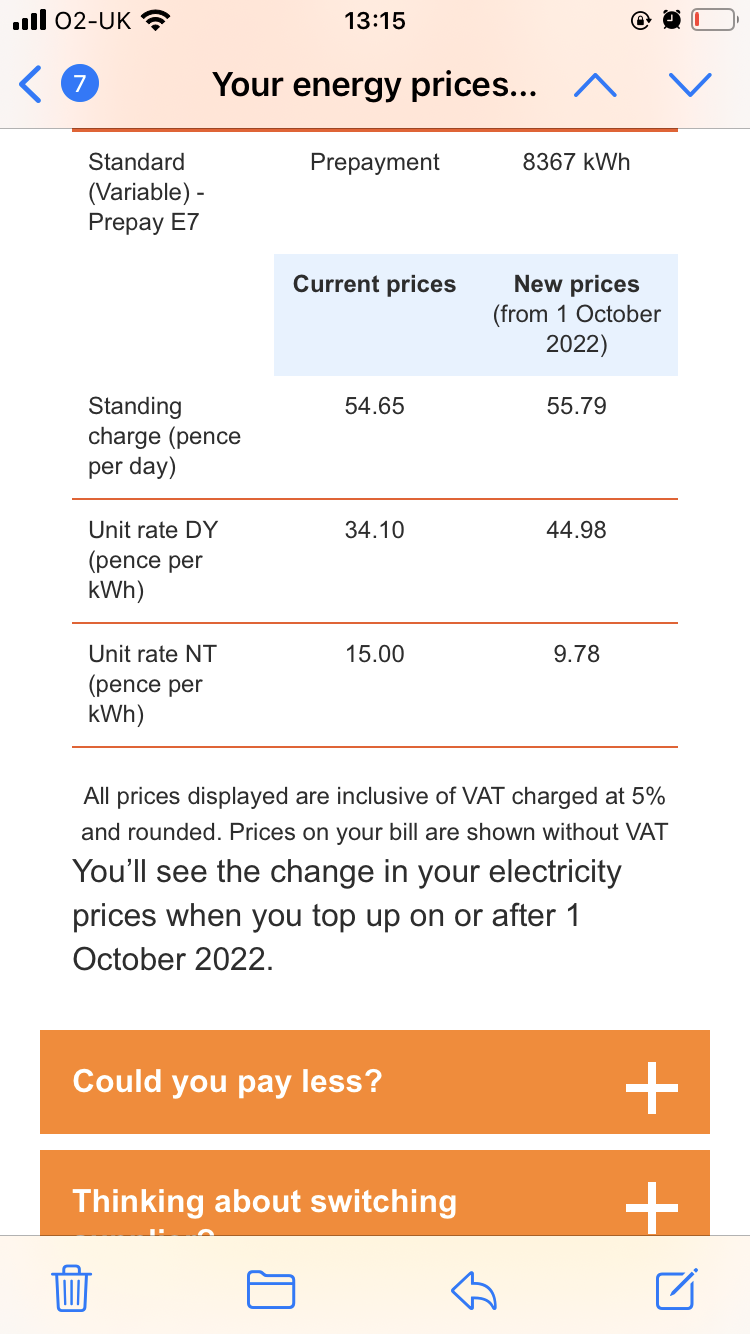Tap the unread count badge showing 7
The width and height of the screenshot is (750, 1334).
80,85
